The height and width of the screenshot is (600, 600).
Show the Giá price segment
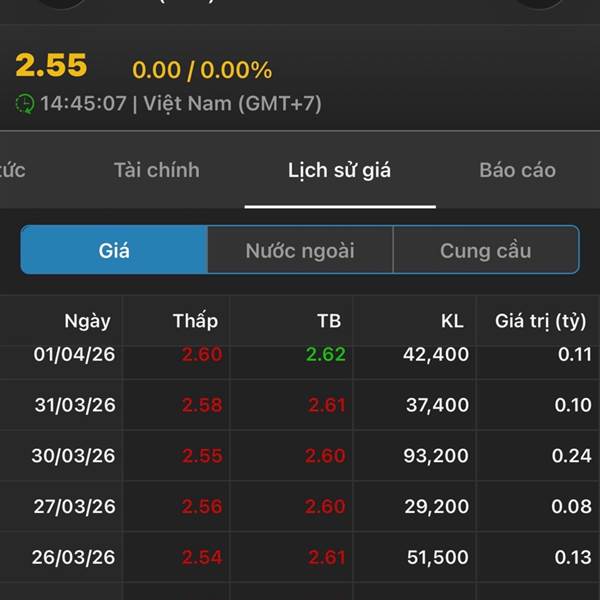pos(114,250)
